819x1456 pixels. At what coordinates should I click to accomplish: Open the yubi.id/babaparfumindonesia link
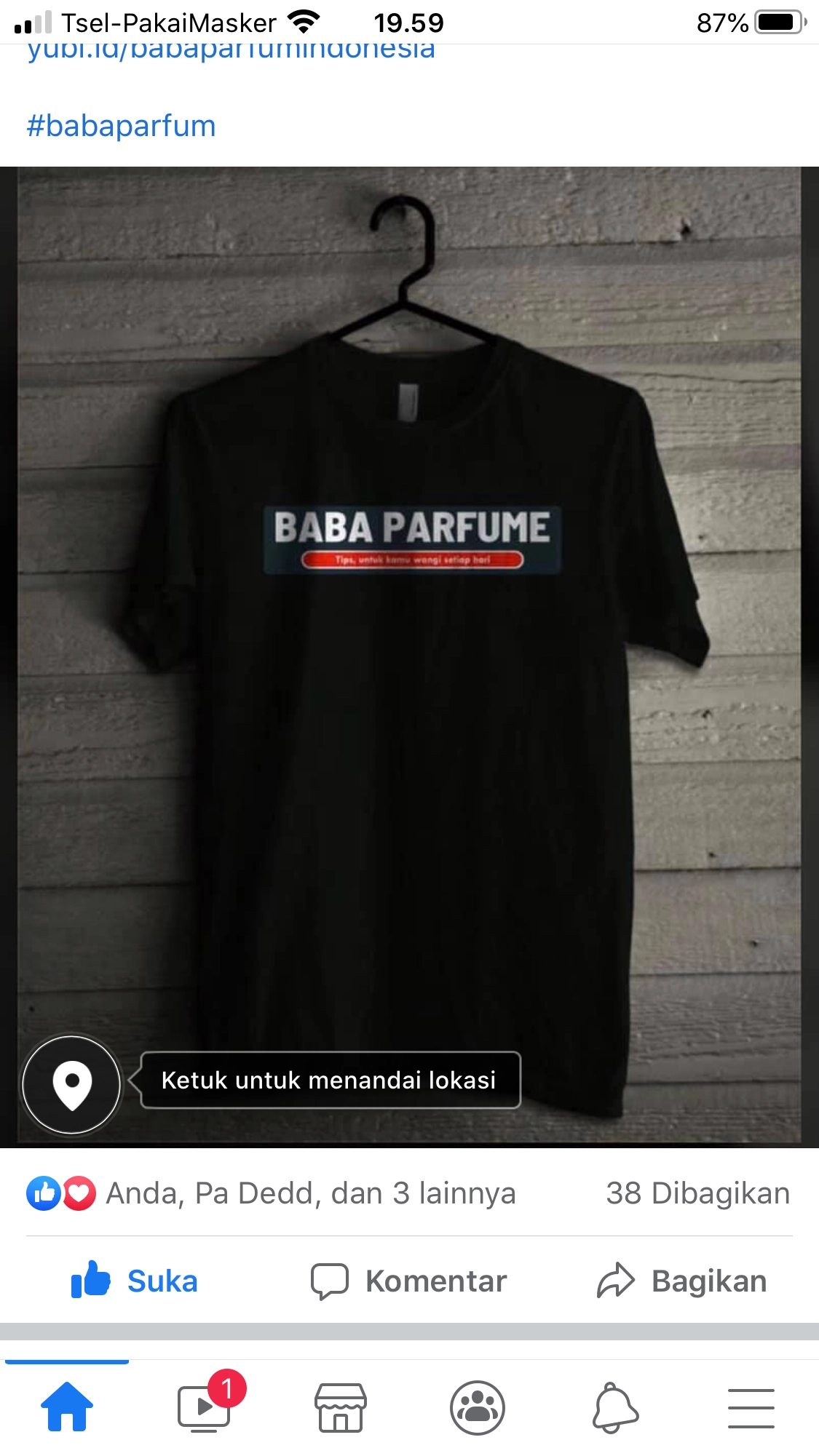pyautogui.click(x=231, y=52)
